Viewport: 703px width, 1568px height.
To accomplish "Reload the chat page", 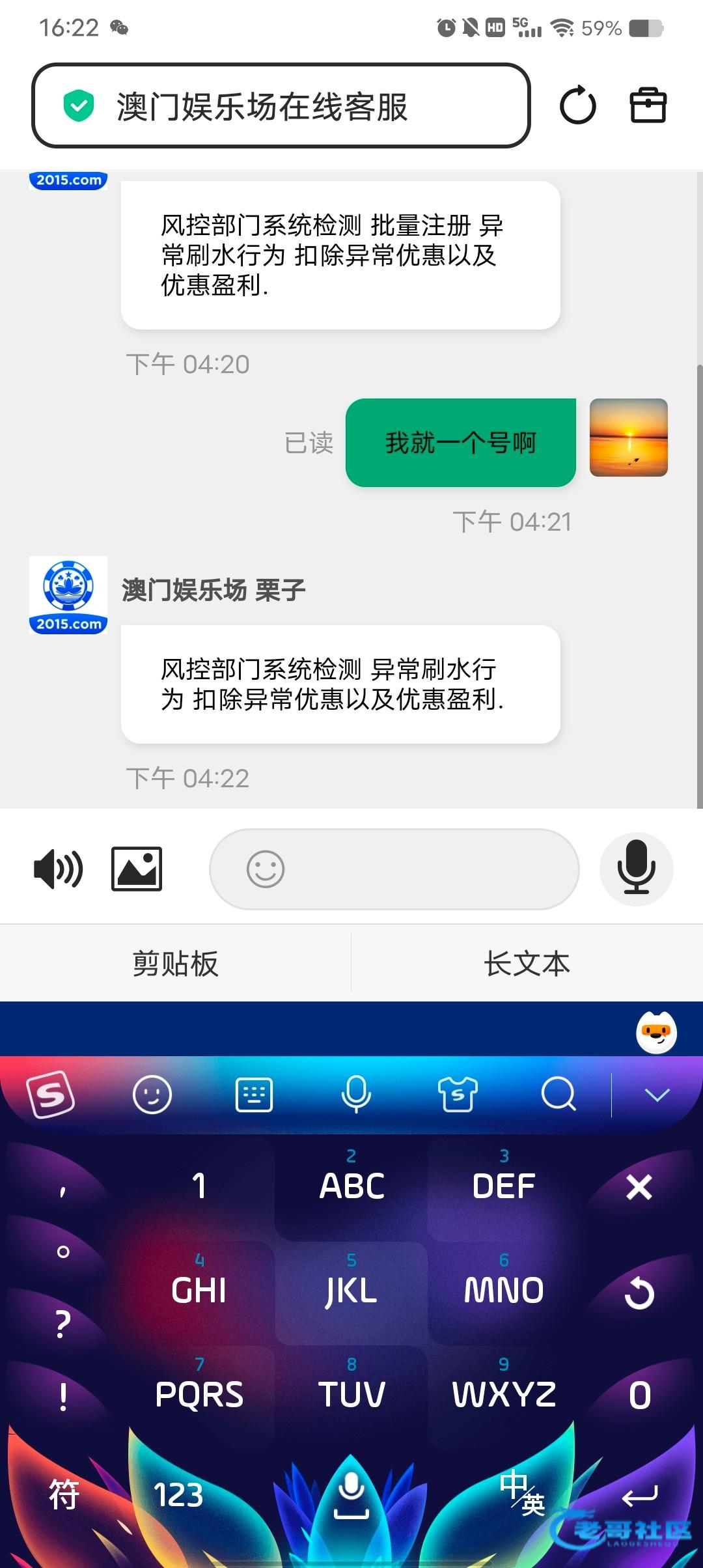I will tap(577, 105).
